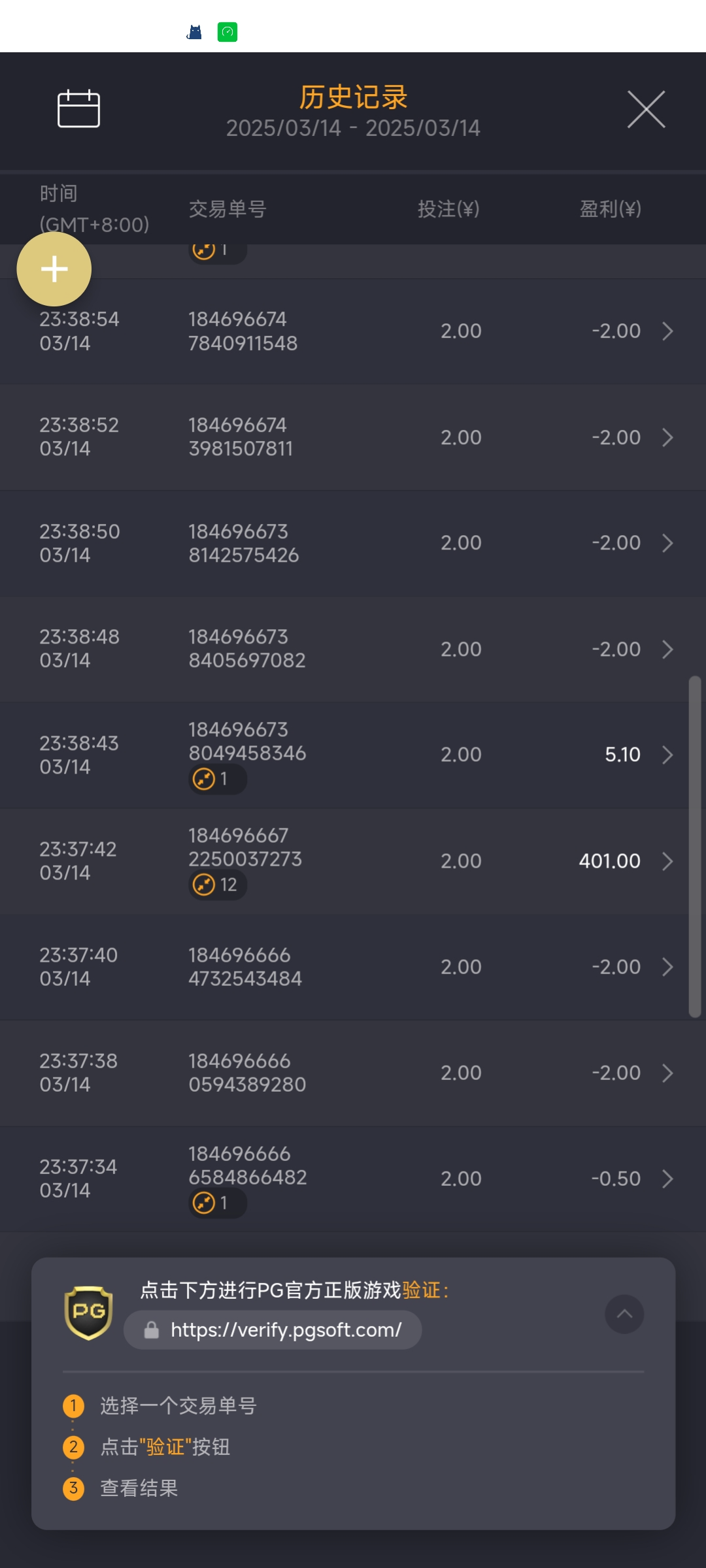
Task: Click the badge showing 12 on the 401.00 record
Action: coord(216,885)
